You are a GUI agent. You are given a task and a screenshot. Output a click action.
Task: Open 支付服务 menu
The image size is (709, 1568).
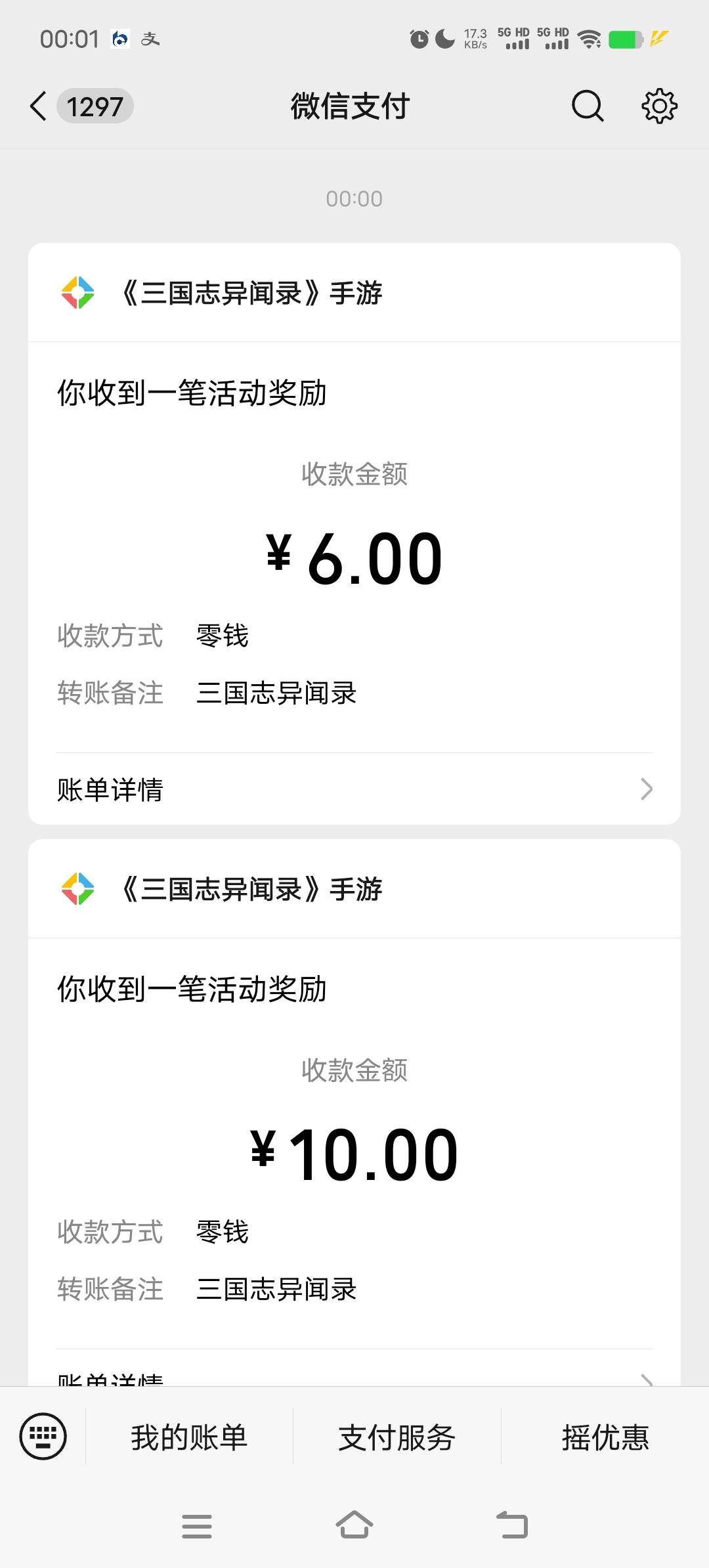397,1437
